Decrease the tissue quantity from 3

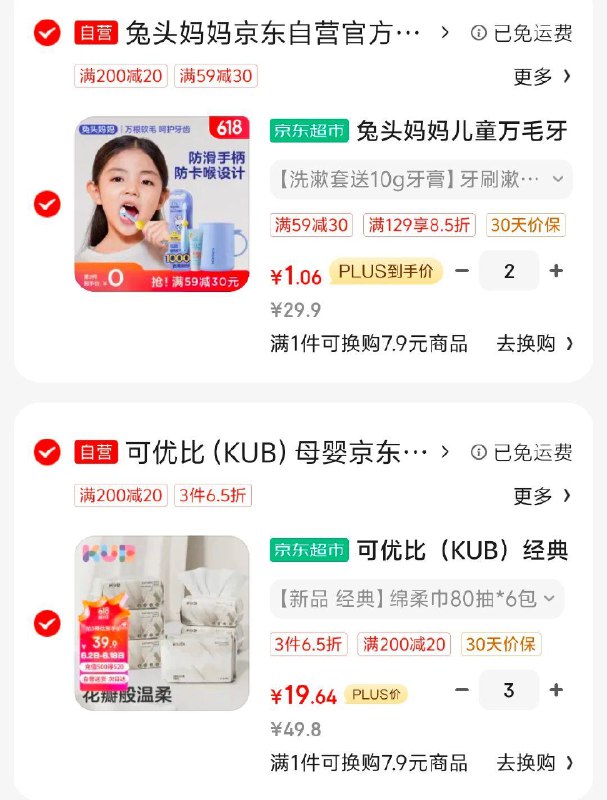click(461, 690)
